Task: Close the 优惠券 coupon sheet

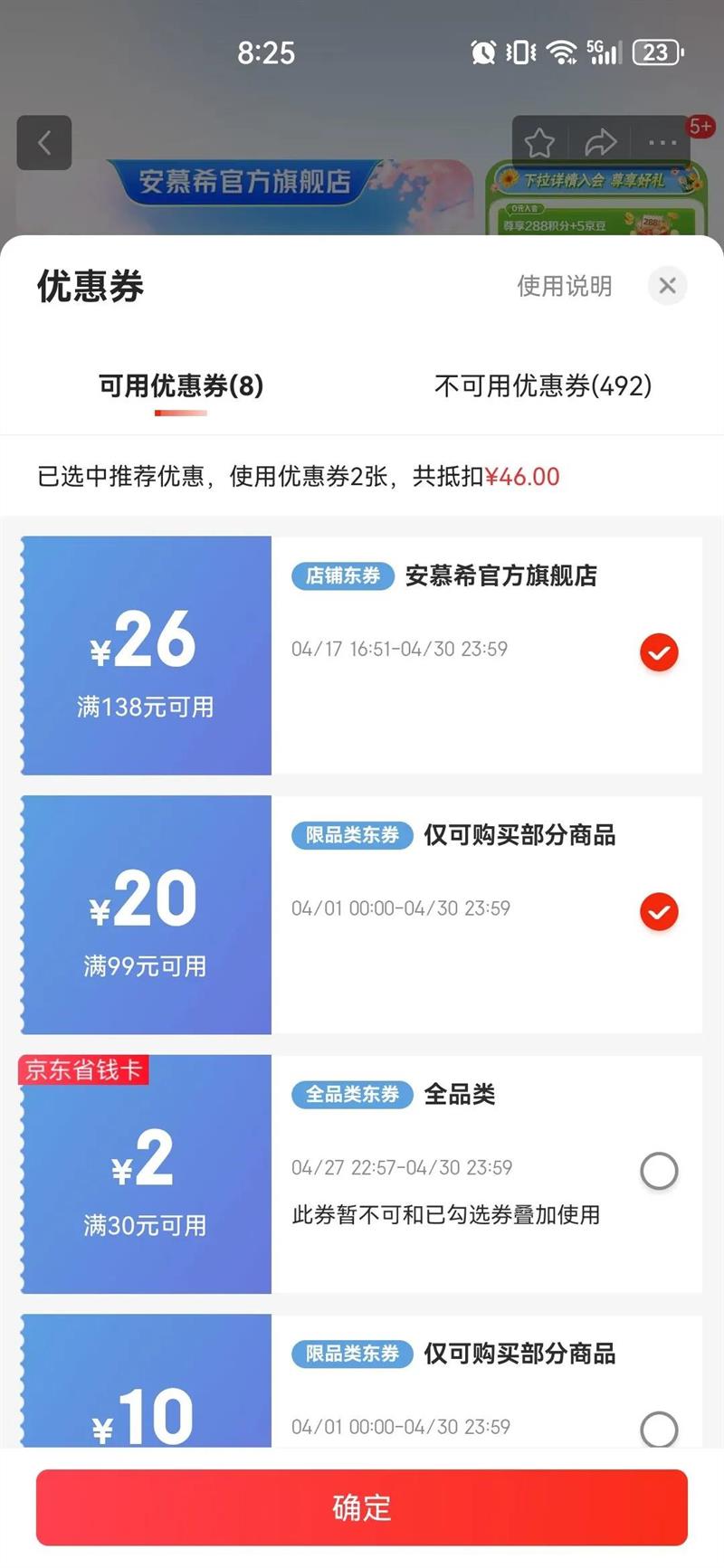Action: click(x=668, y=286)
